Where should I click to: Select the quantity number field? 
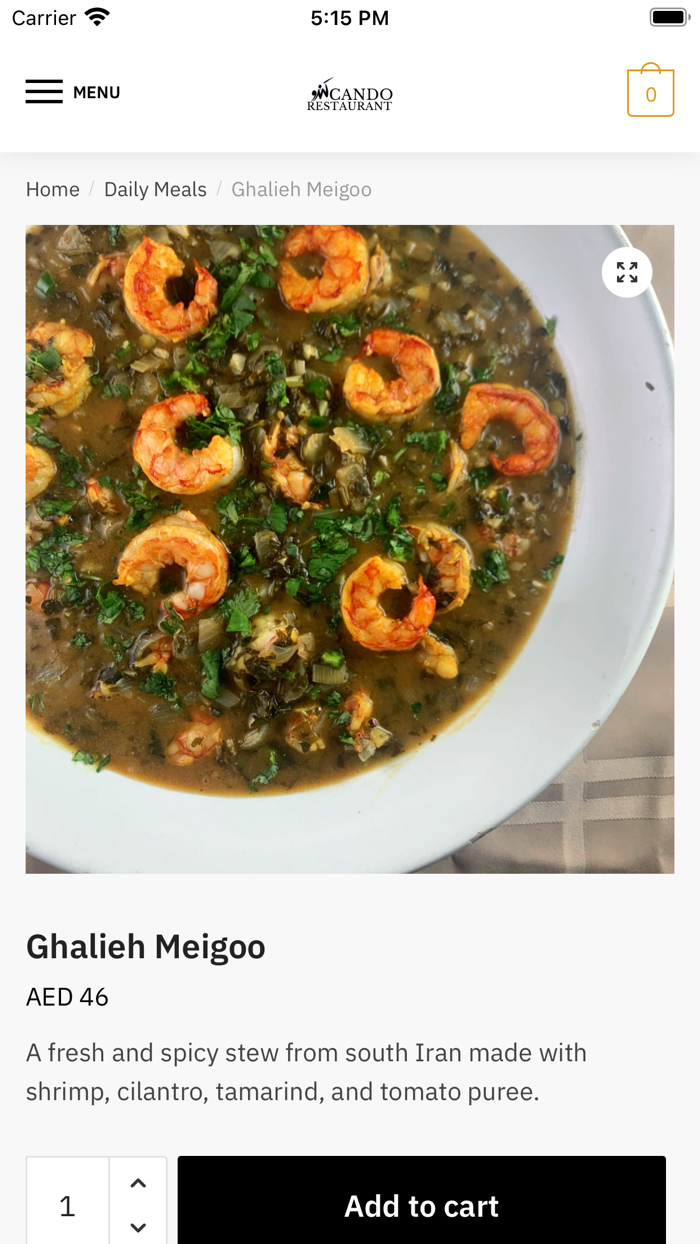[x=67, y=1205]
